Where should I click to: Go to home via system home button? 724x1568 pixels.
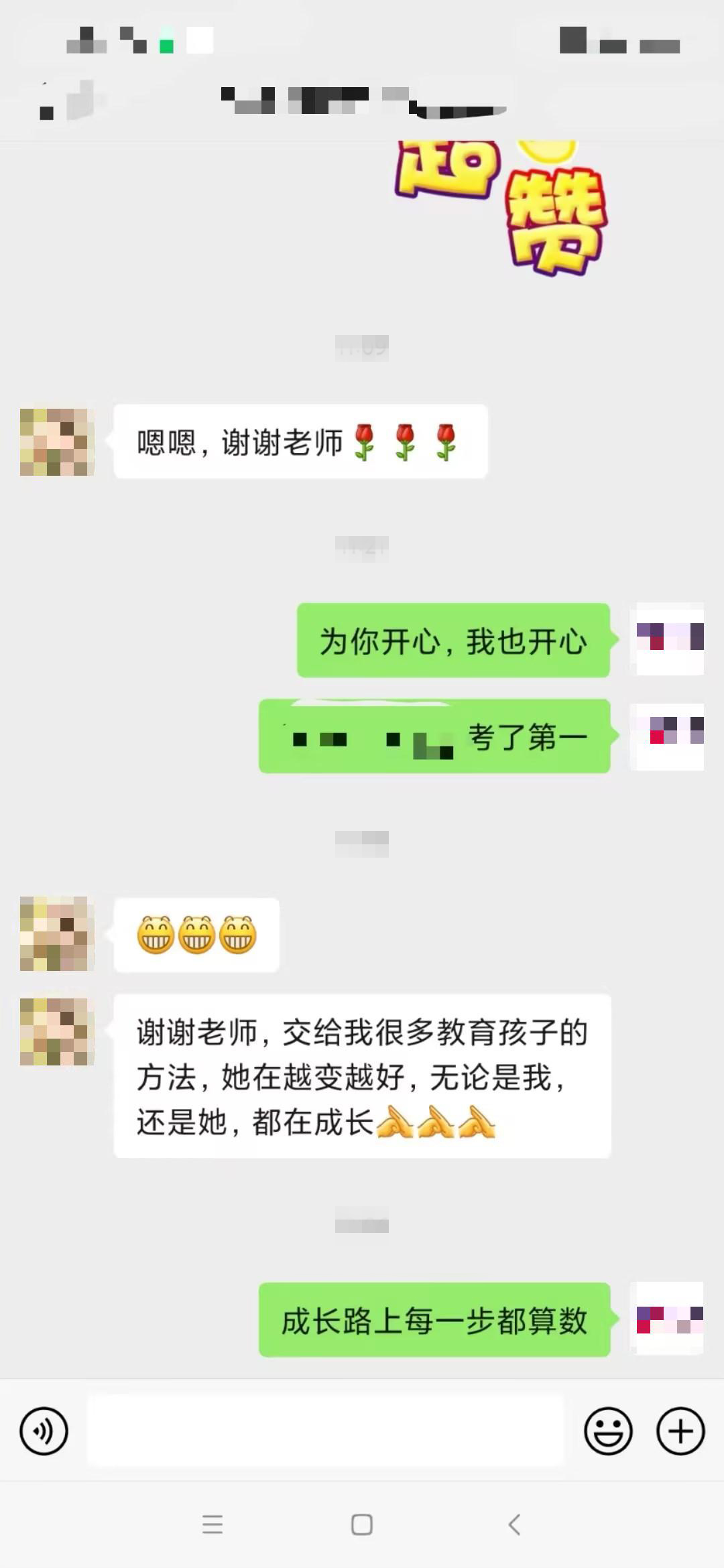point(362,1524)
